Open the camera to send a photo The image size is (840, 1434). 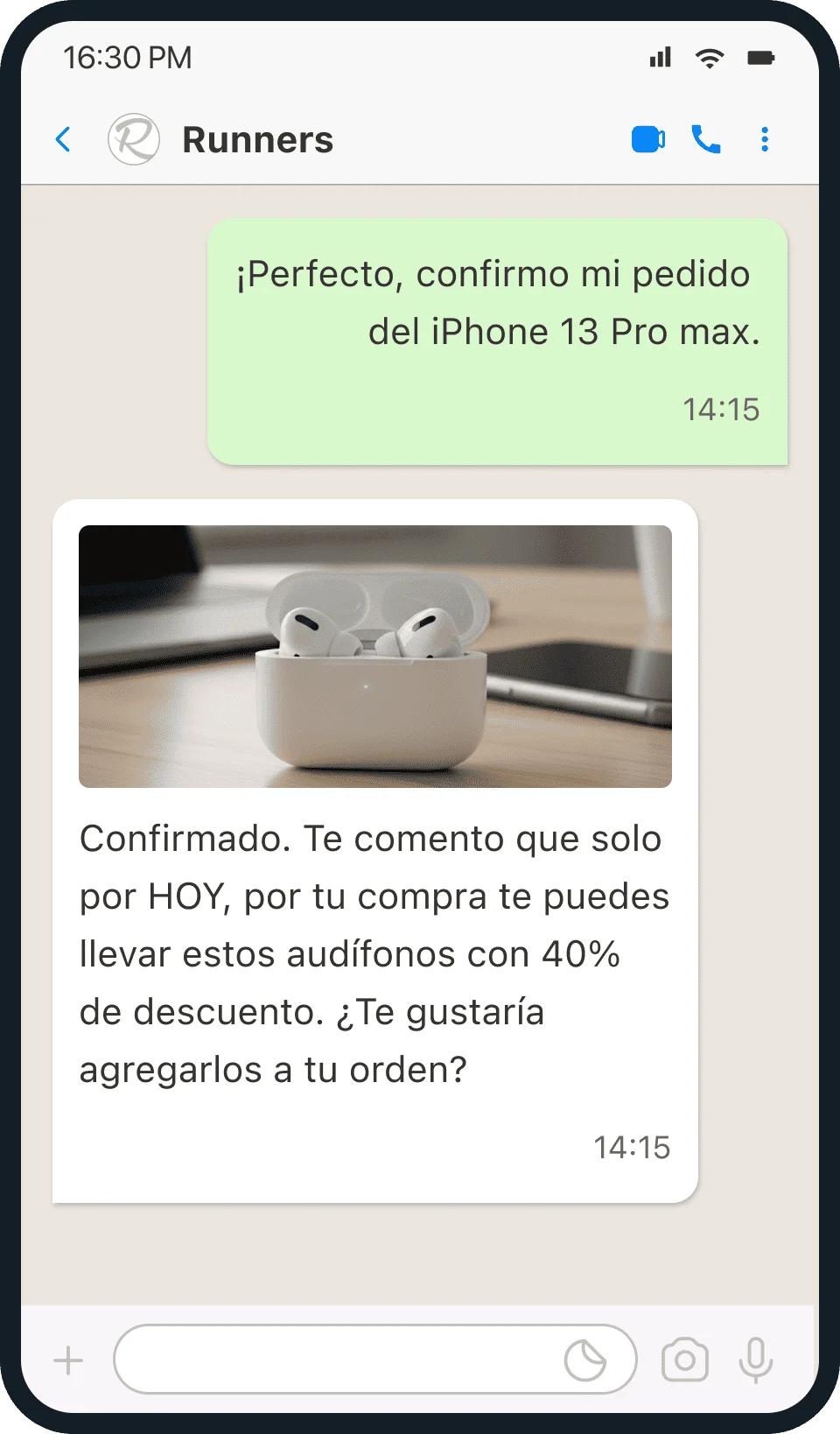[x=684, y=1360]
